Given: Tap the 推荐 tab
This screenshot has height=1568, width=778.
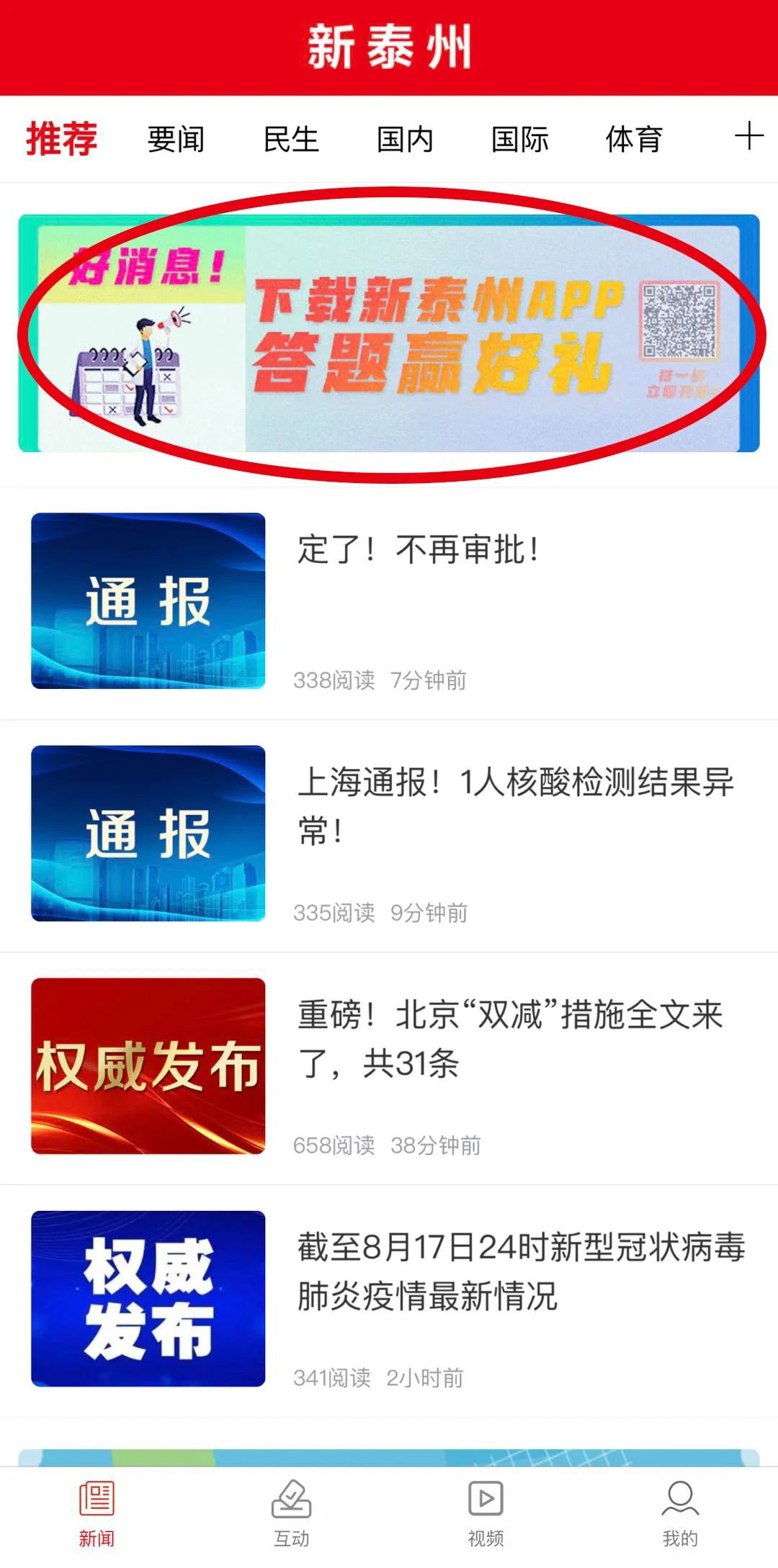Looking at the screenshot, I should (x=61, y=139).
